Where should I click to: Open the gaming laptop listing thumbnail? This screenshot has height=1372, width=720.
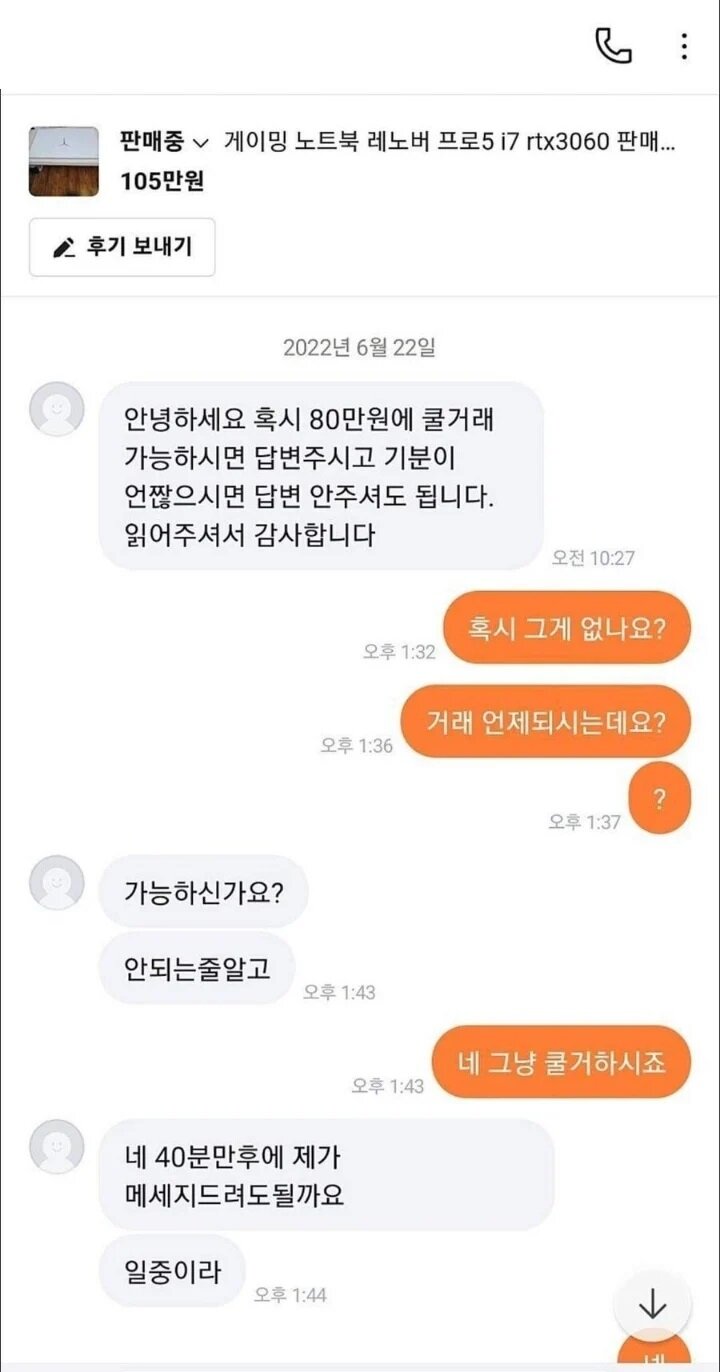coord(64,161)
